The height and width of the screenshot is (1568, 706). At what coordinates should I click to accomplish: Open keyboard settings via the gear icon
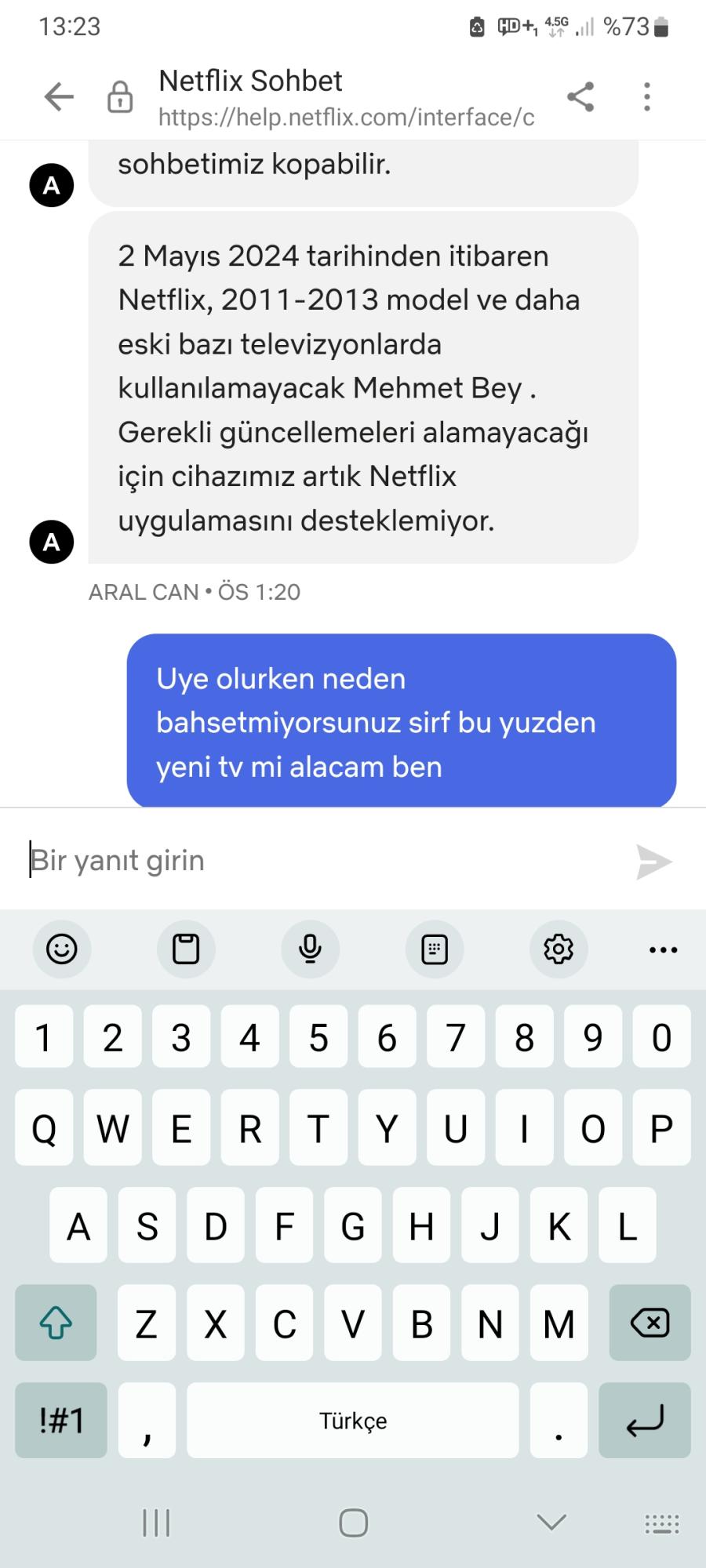pos(559,949)
